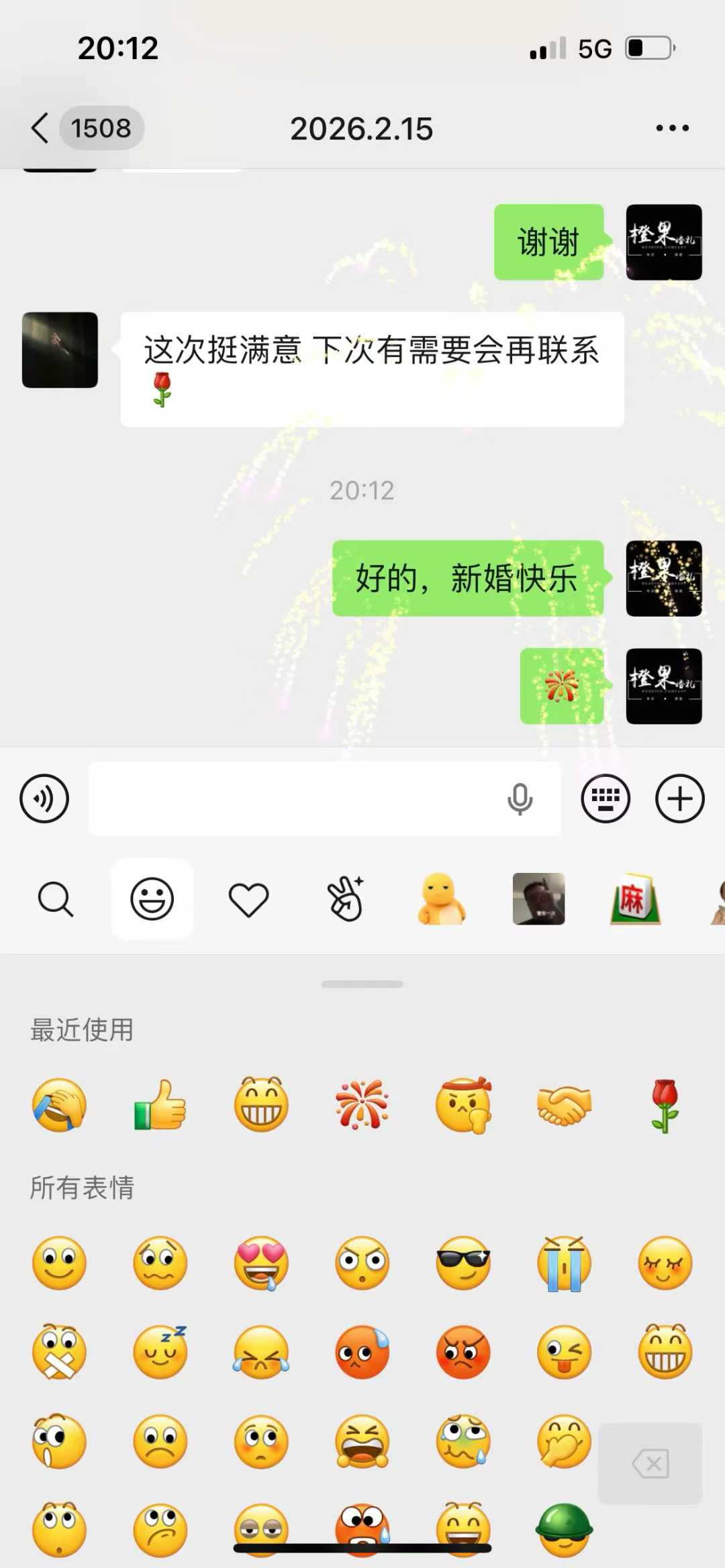Insert the handshake emoji from recently used

(564, 1105)
